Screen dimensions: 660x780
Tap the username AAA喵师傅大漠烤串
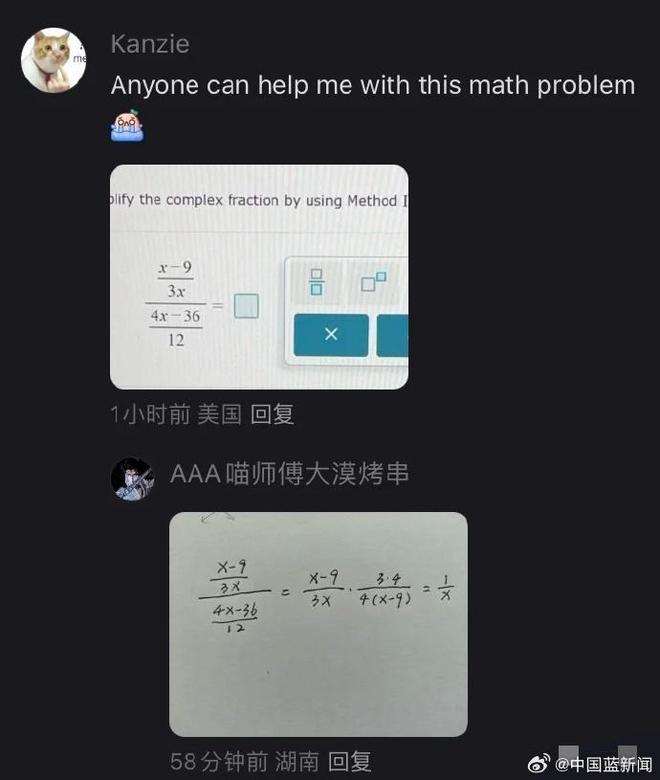[290, 473]
